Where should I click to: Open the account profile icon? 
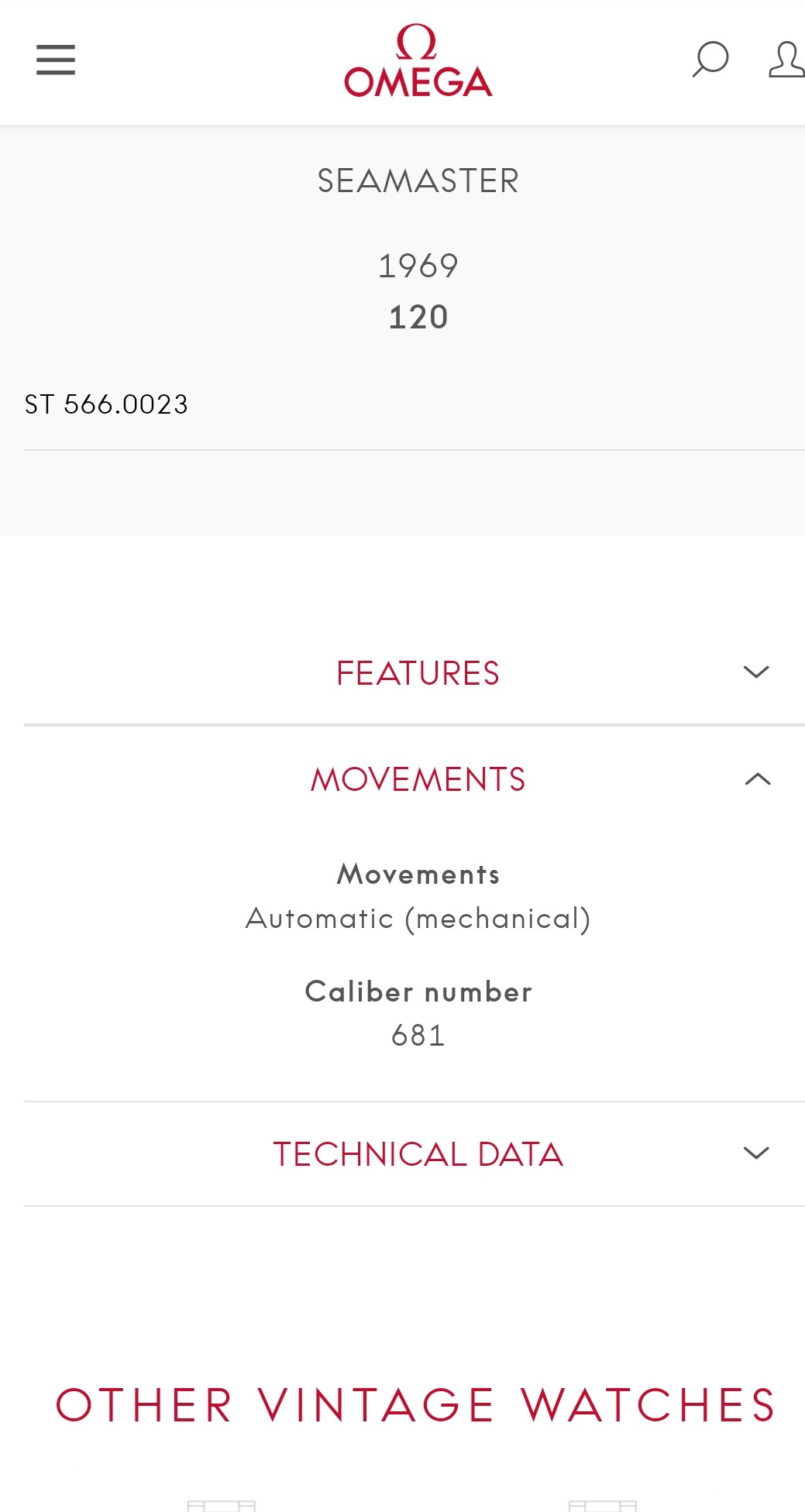(786, 60)
